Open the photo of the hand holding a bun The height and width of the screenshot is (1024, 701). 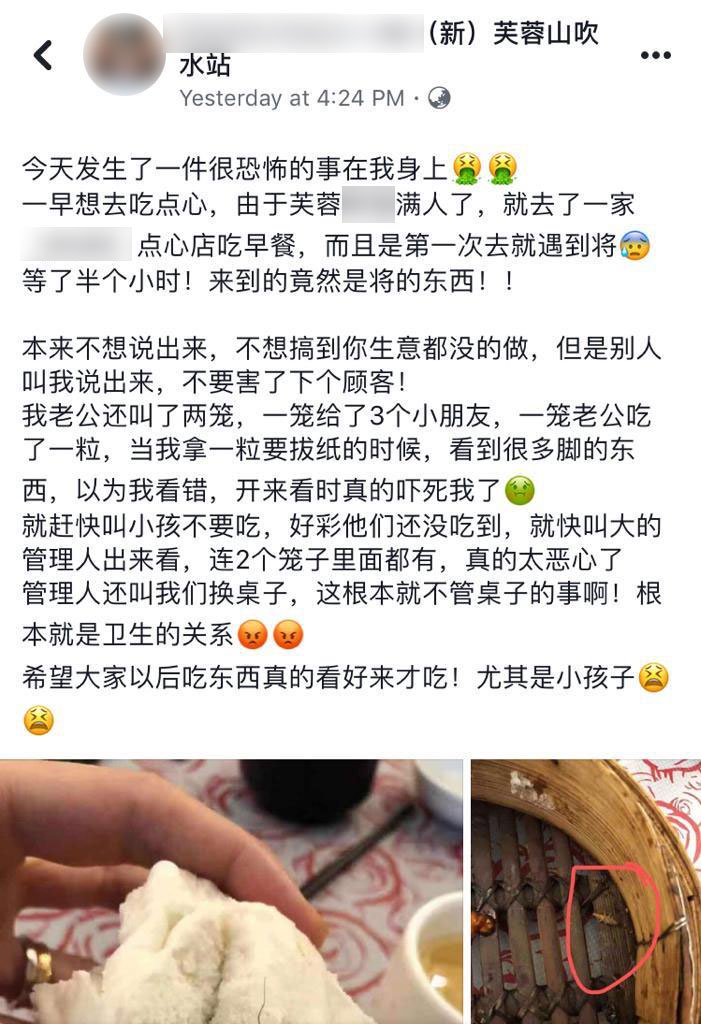click(x=231, y=891)
